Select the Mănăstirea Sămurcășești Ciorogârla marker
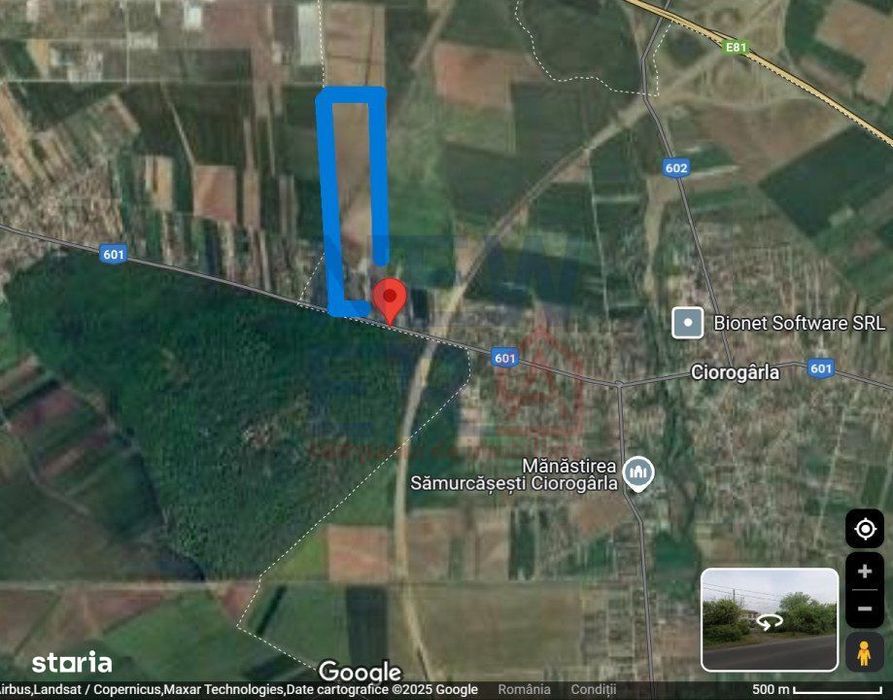This screenshot has width=893, height=700. pos(638,473)
